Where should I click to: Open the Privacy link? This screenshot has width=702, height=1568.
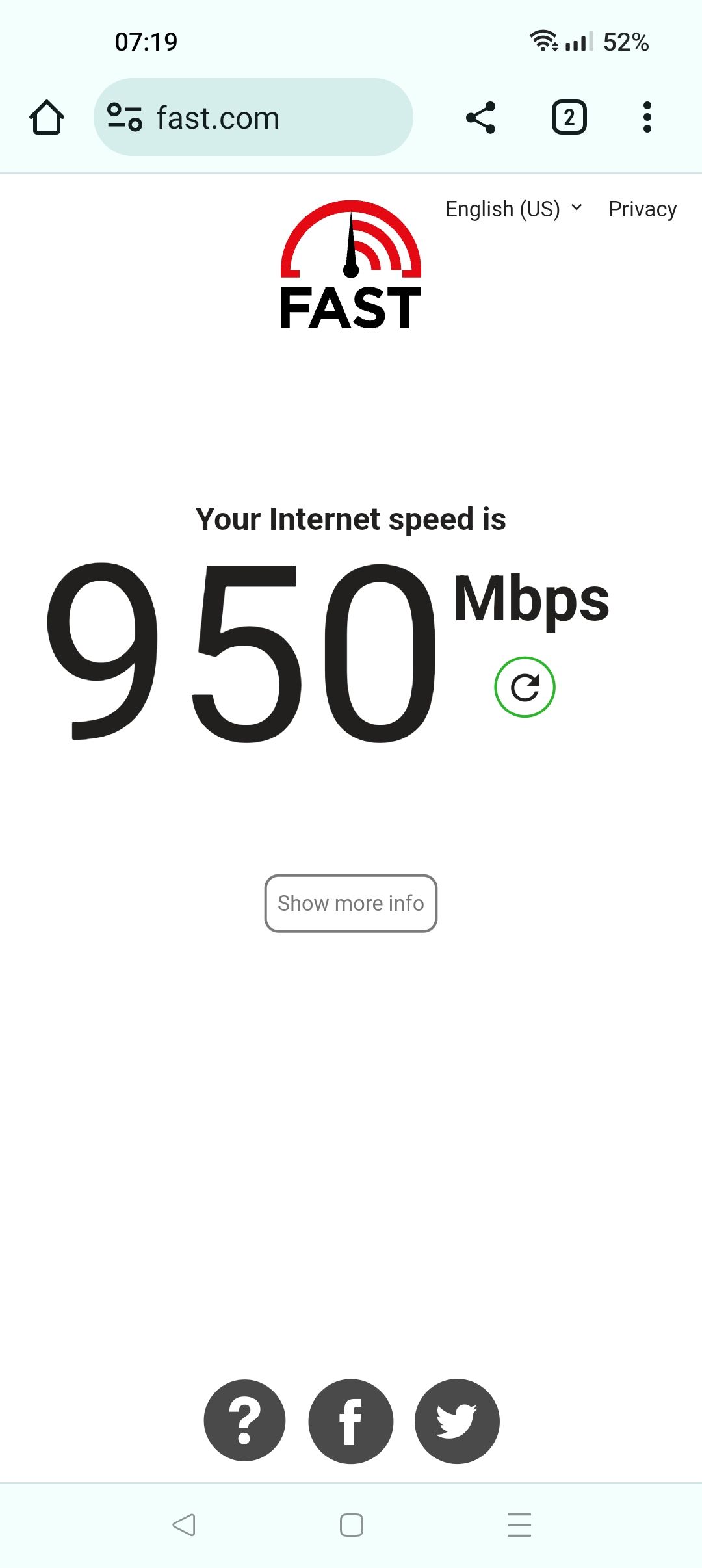tap(642, 209)
